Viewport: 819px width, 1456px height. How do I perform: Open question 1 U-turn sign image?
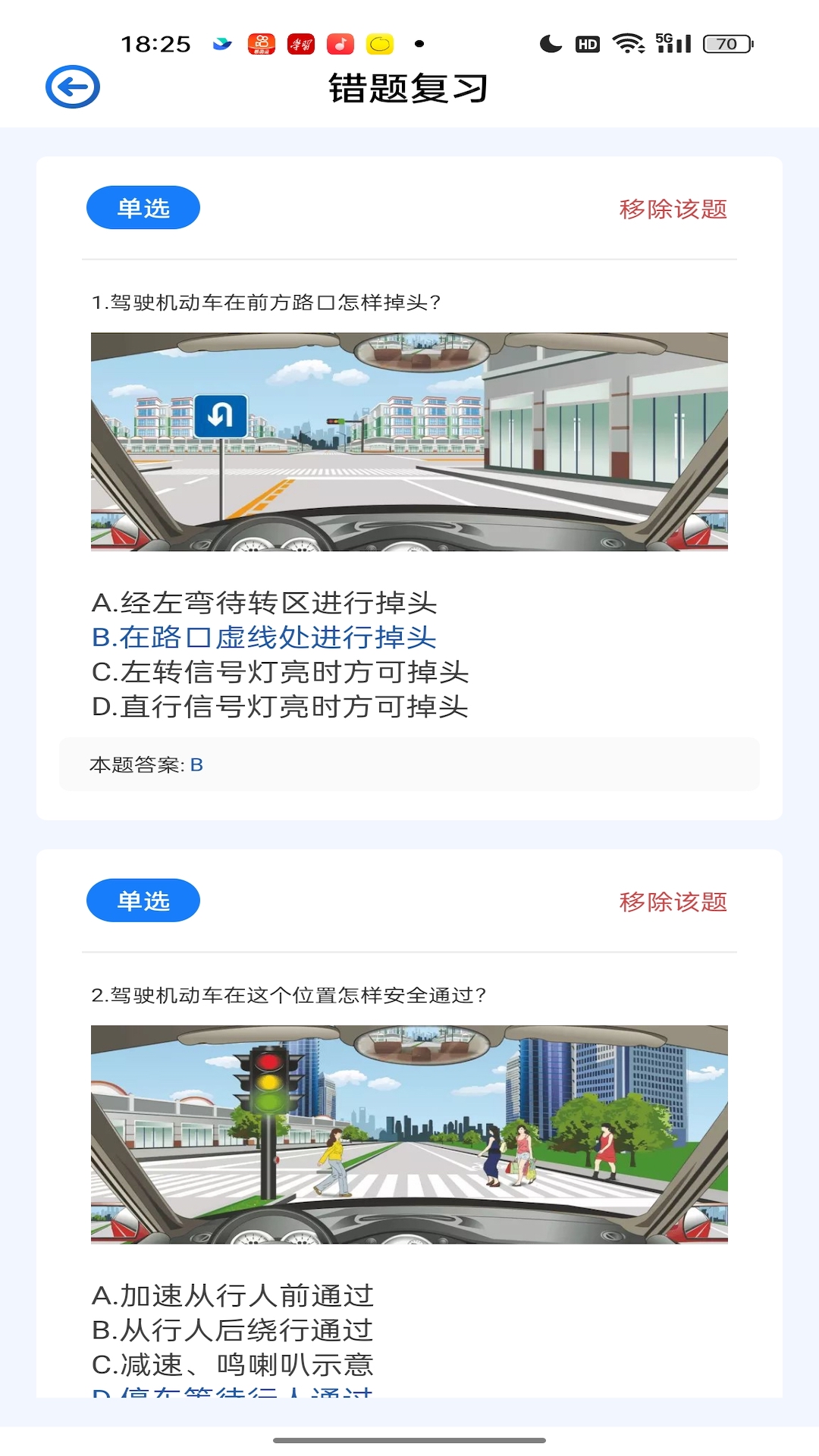pyautogui.click(x=409, y=440)
